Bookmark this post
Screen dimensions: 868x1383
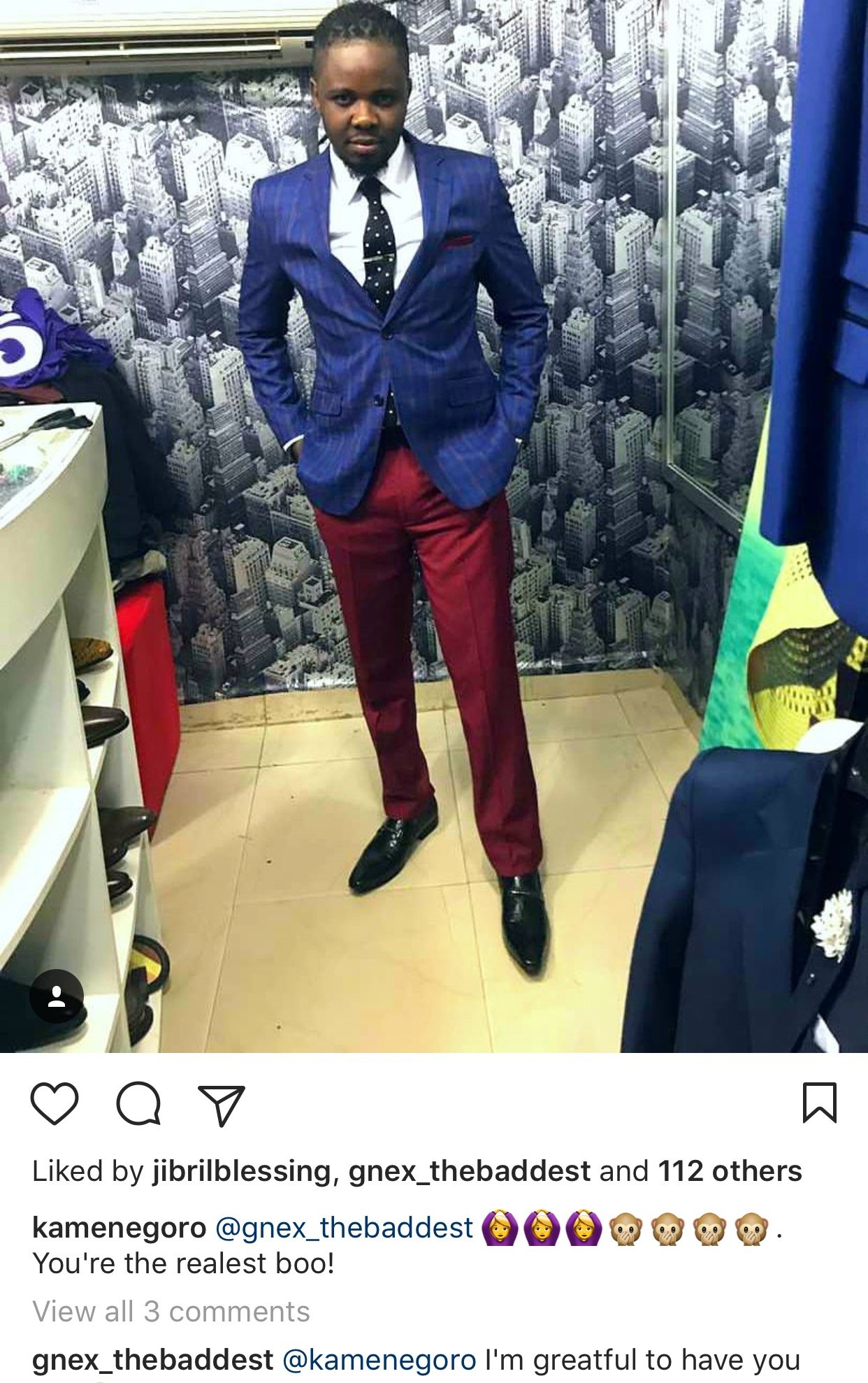[x=819, y=1103]
